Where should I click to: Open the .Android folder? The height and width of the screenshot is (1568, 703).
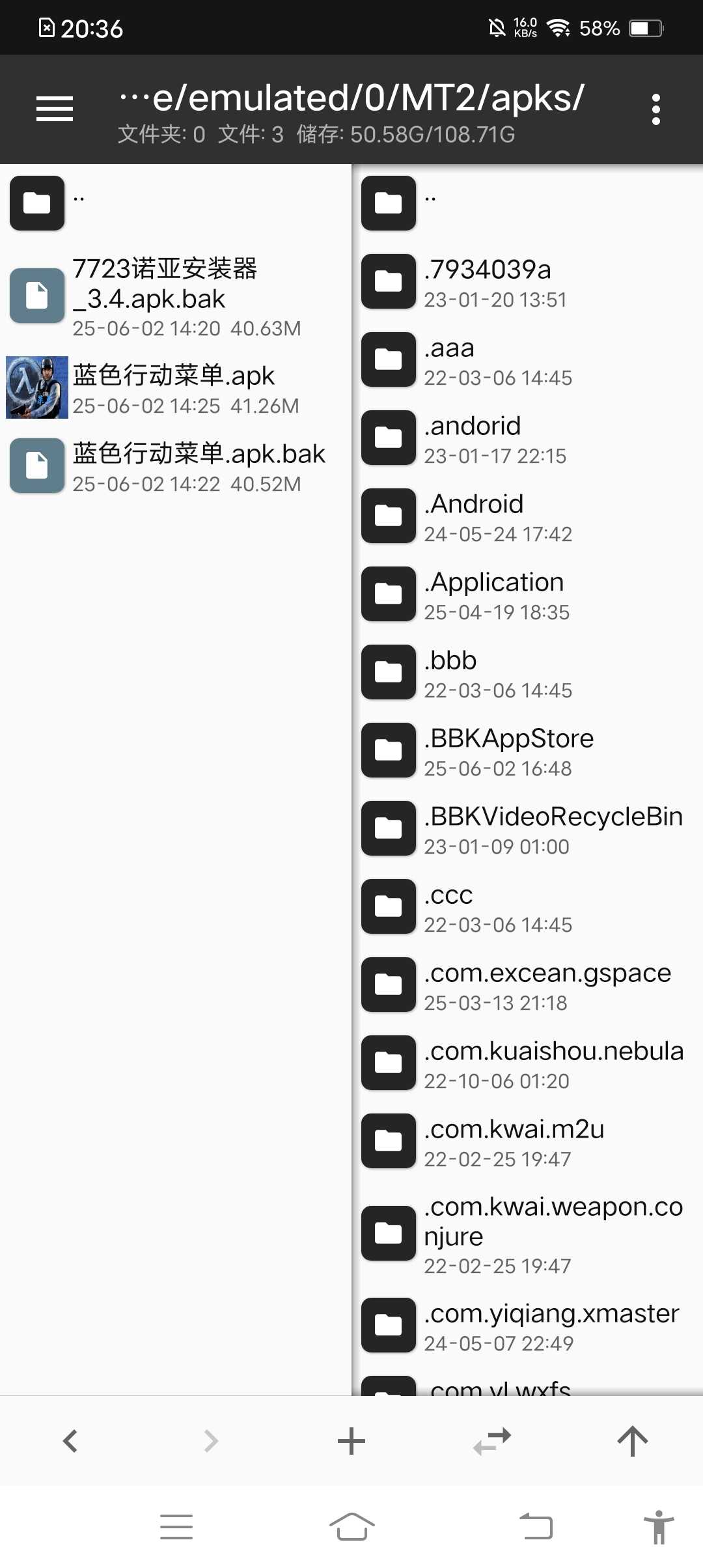click(x=529, y=516)
